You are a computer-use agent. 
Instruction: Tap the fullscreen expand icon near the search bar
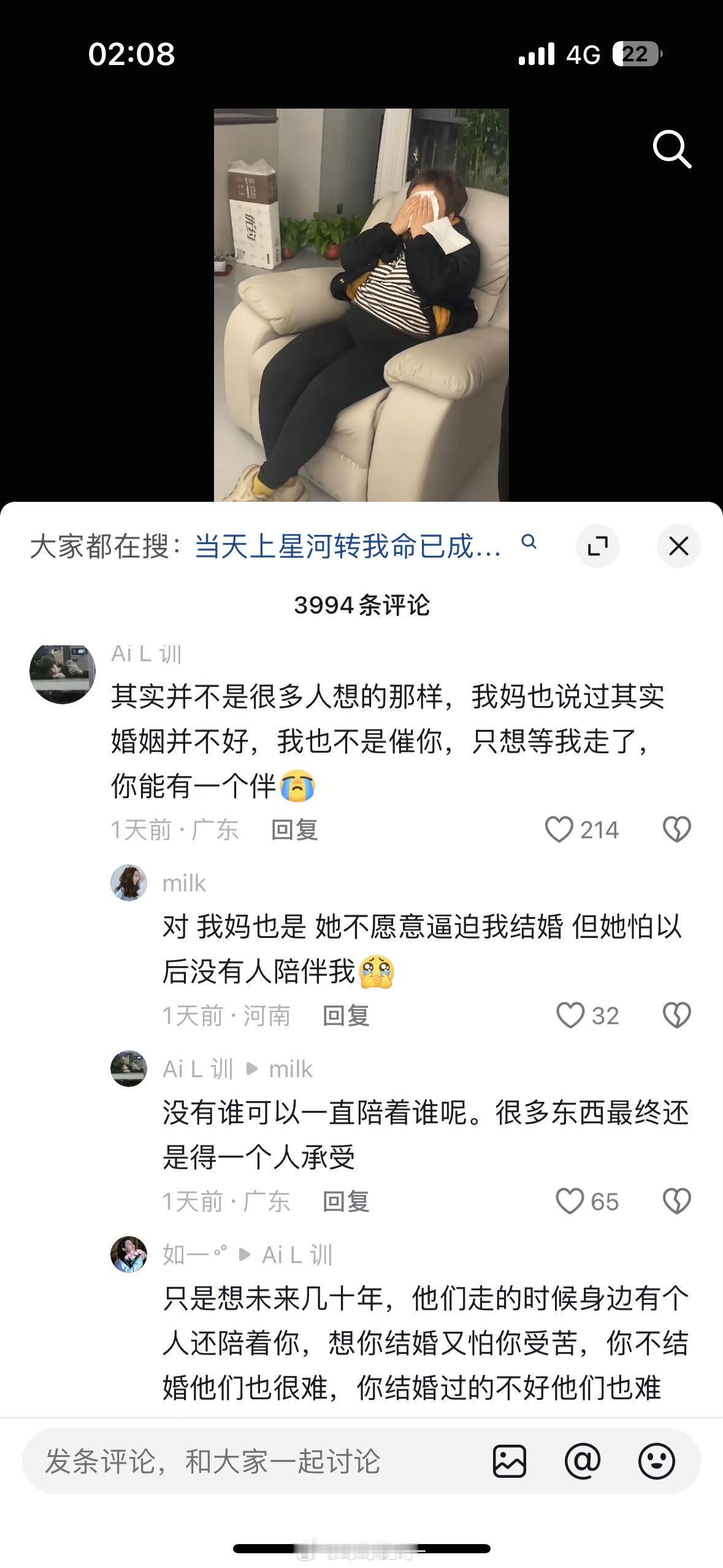click(598, 546)
